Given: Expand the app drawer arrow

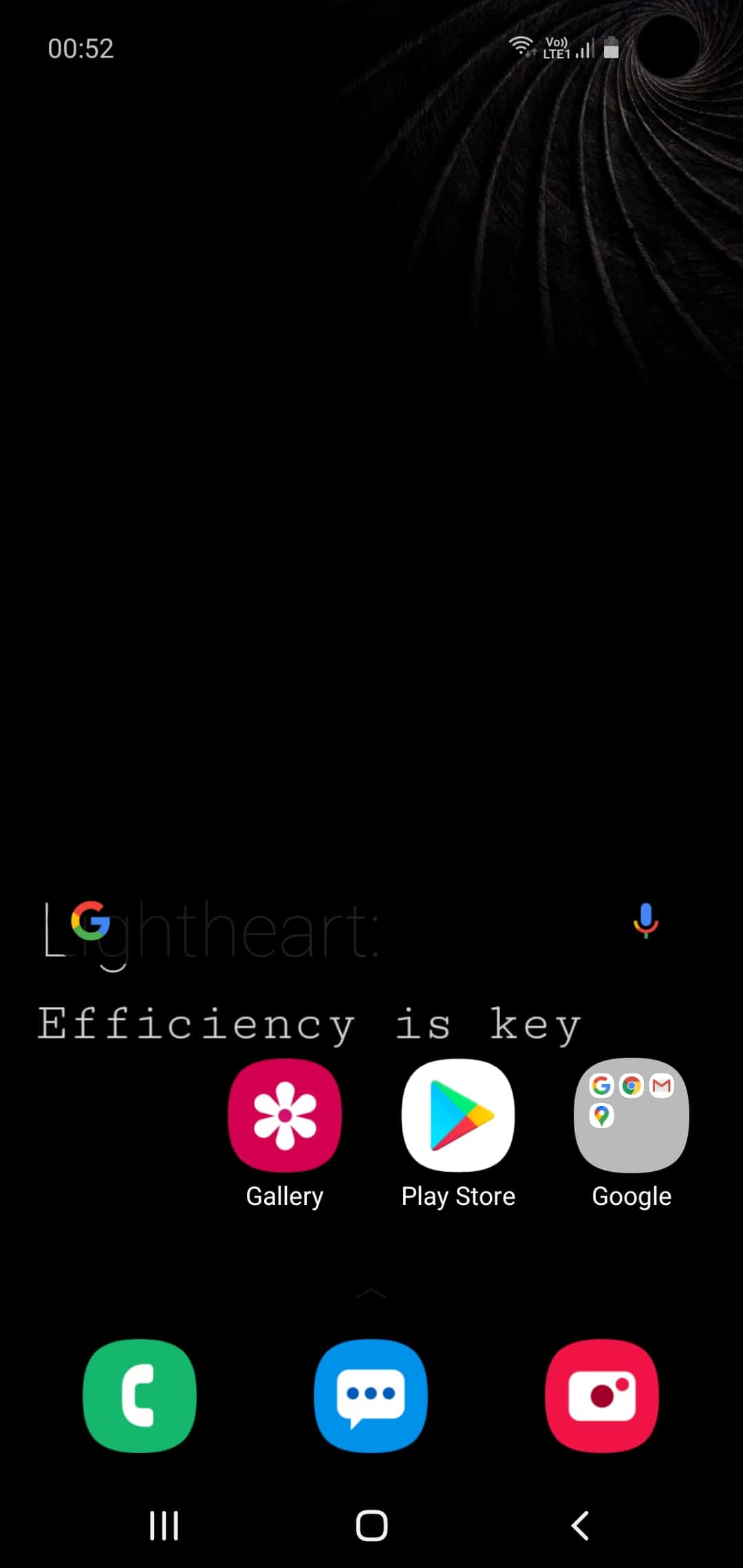Looking at the screenshot, I should 371,1294.
